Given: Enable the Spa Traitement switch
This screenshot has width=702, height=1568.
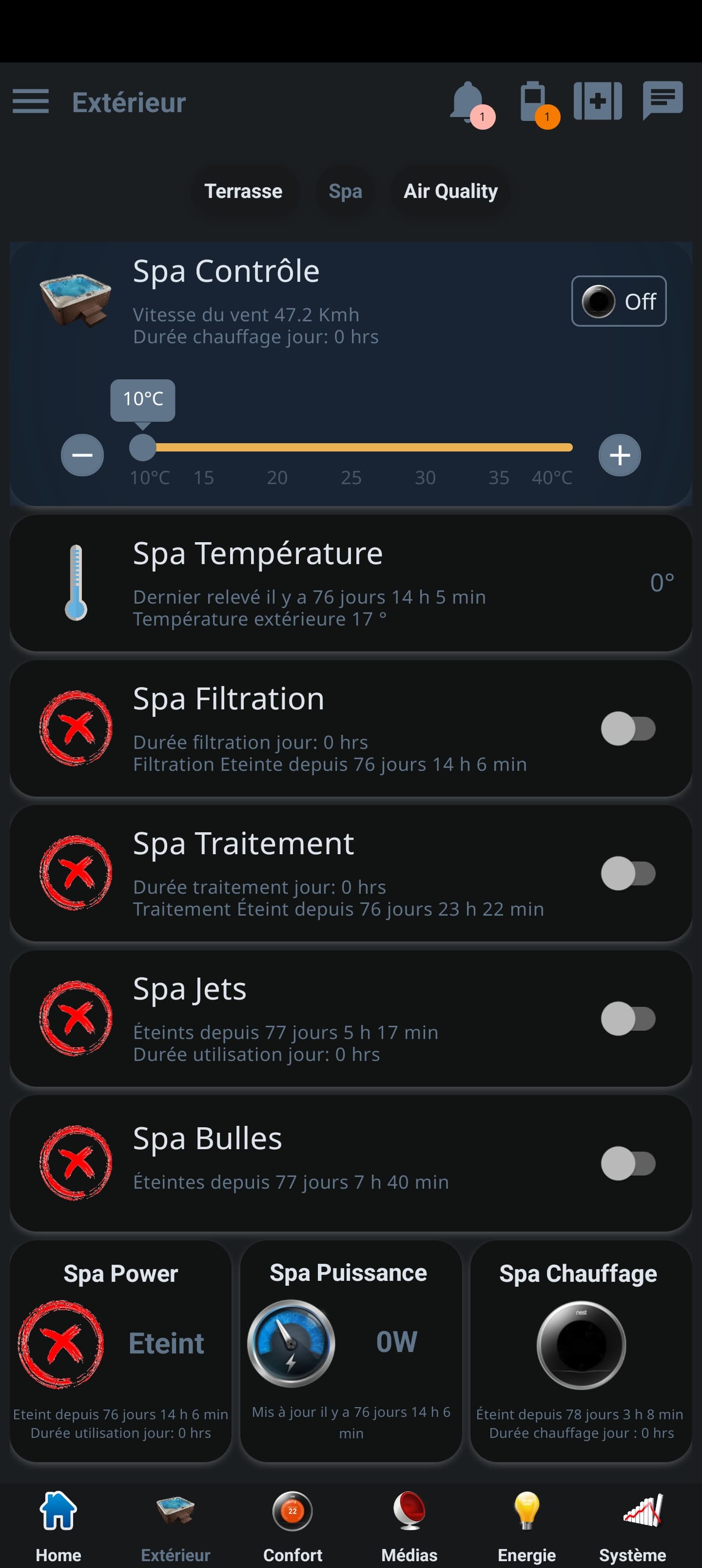Looking at the screenshot, I should (628, 874).
